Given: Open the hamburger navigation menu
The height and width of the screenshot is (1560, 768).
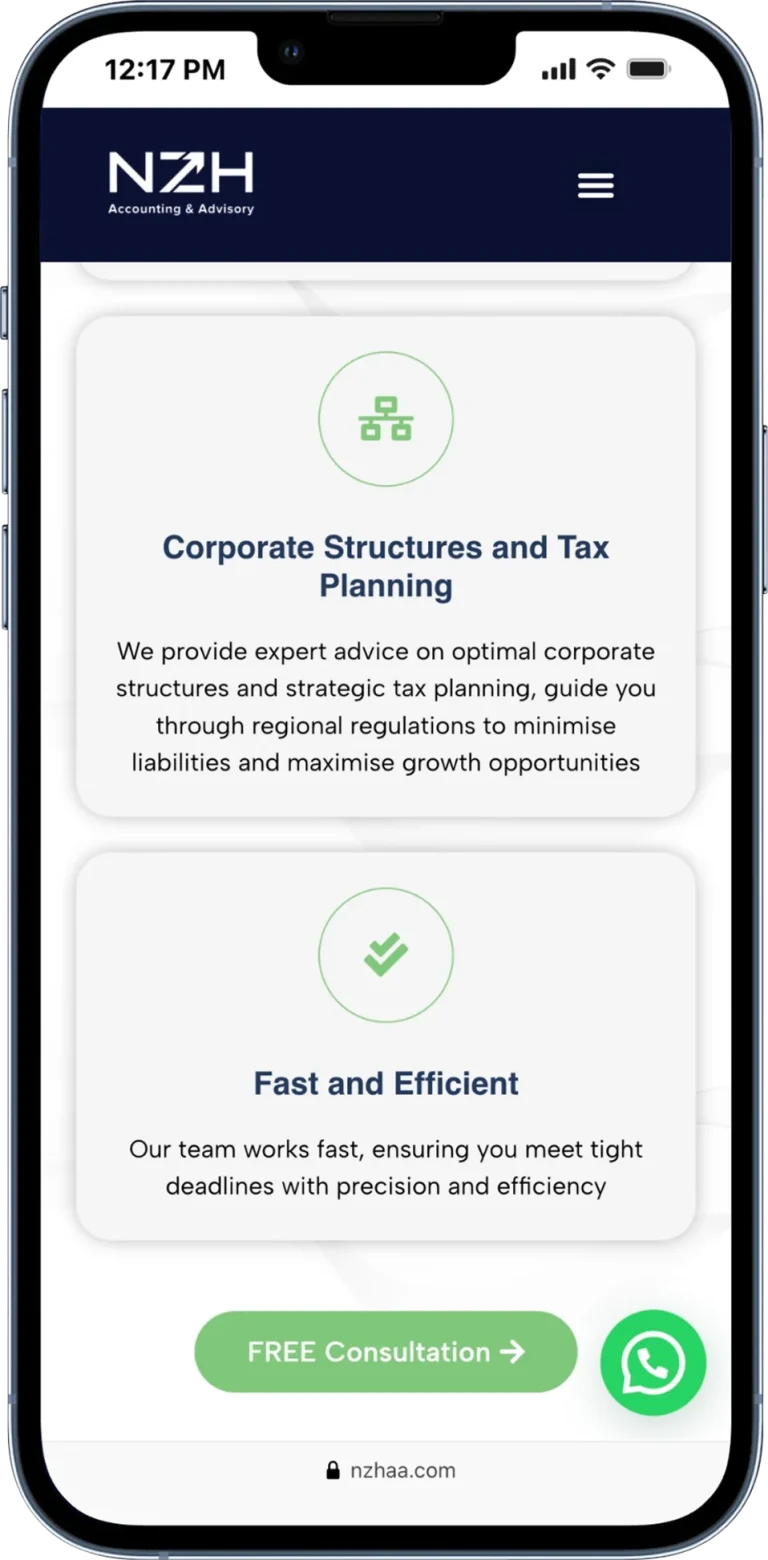Looking at the screenshot, I should [595, 185].
